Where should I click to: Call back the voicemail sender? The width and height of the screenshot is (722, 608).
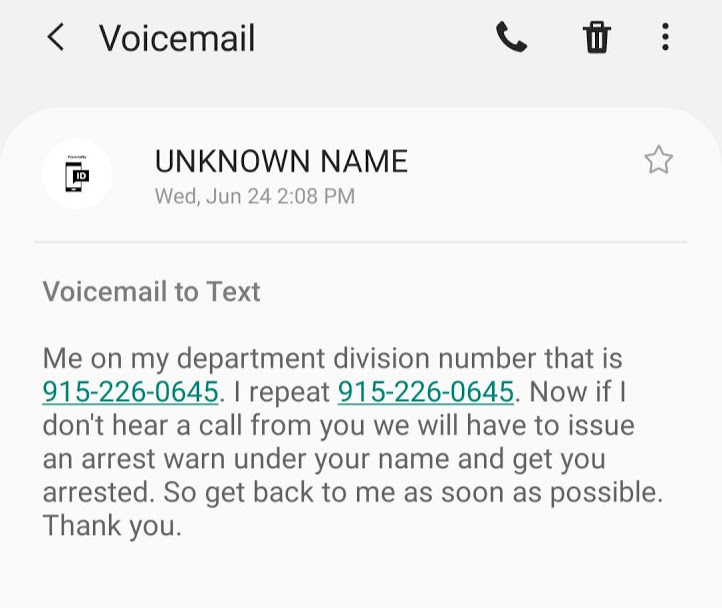click(x=511, y=38)
